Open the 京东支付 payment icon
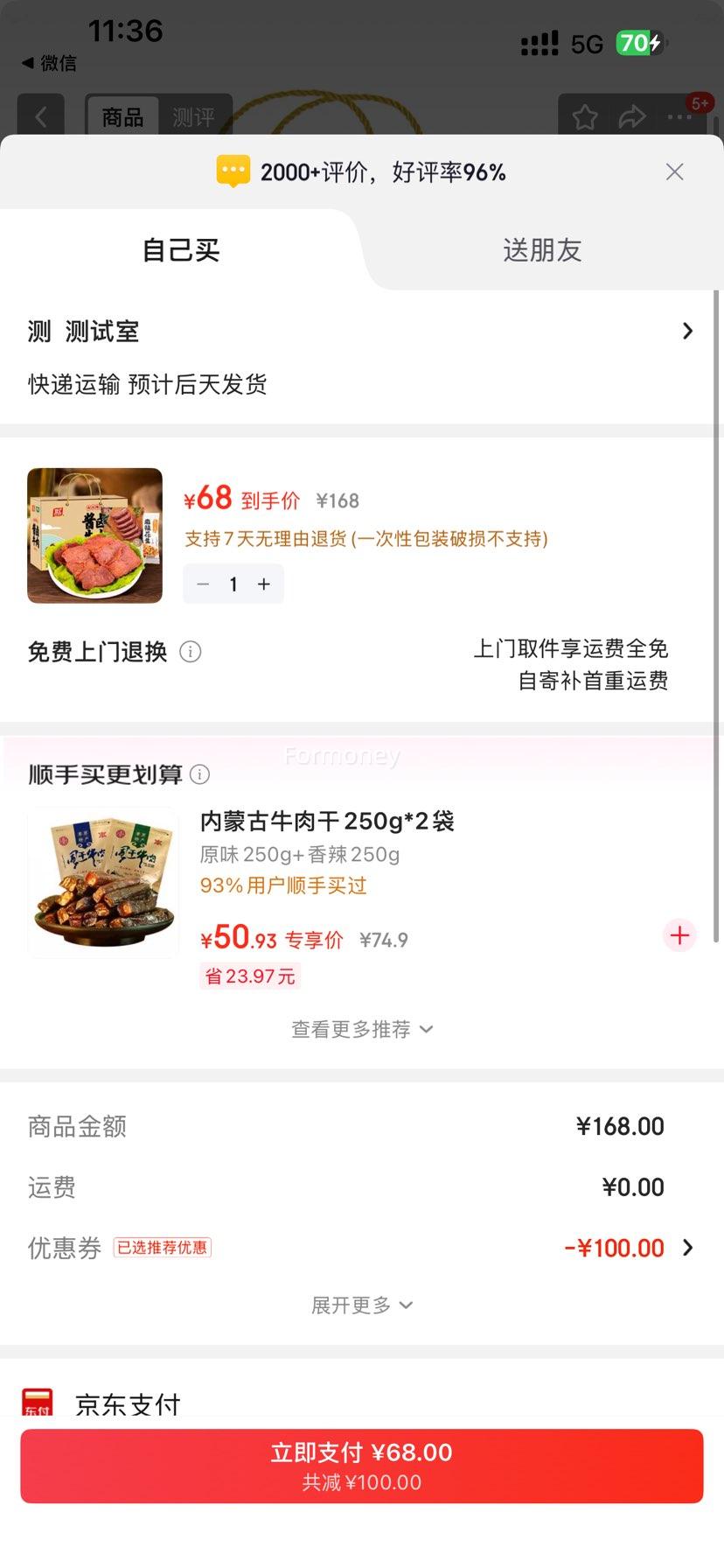The height and width of the screenshot is (1568, 724). (37, 1401)
